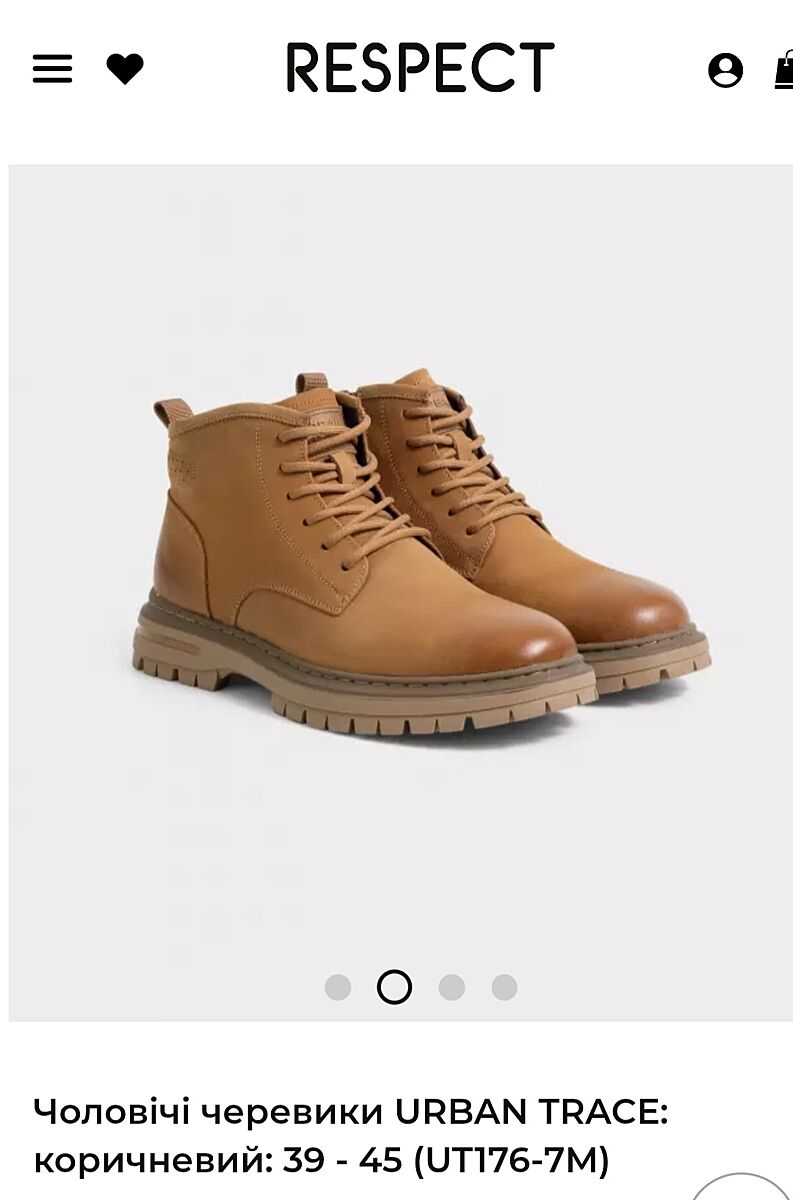The image size is (793, 1200).
Task: Open the user account profile
Action: coord(725,70)
